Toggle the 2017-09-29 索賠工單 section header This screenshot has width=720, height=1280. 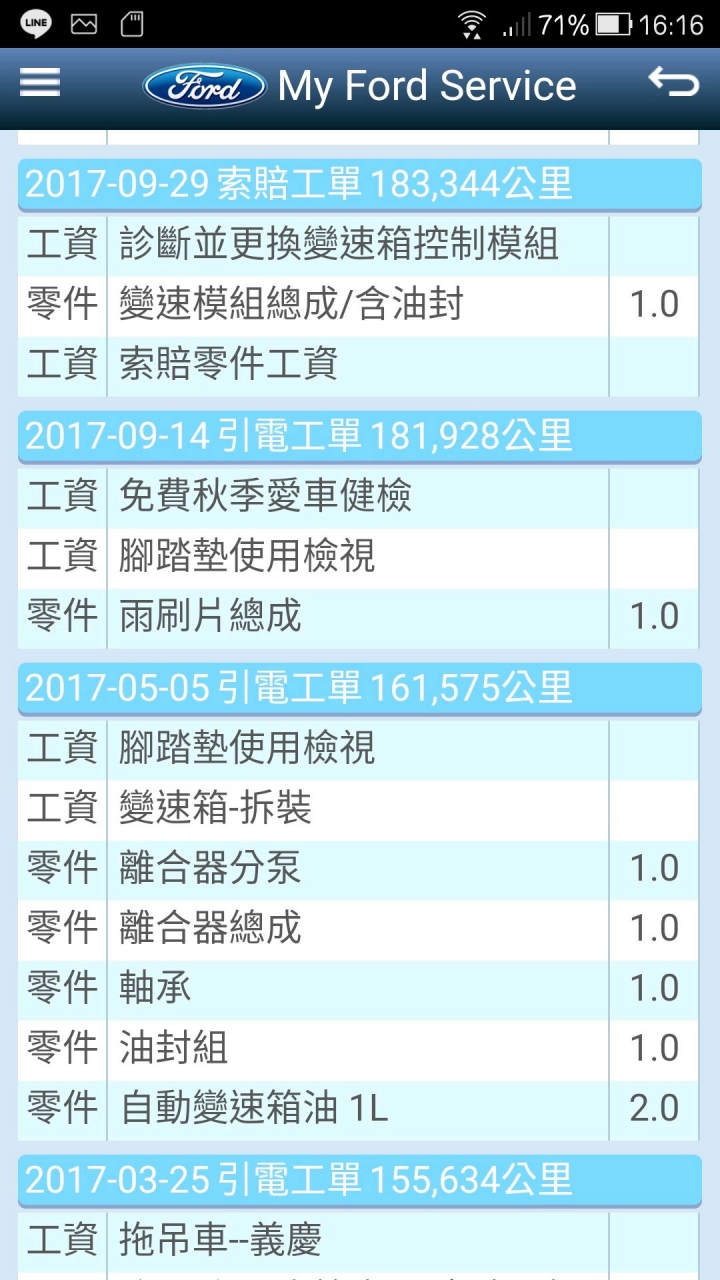coord(359,184)
